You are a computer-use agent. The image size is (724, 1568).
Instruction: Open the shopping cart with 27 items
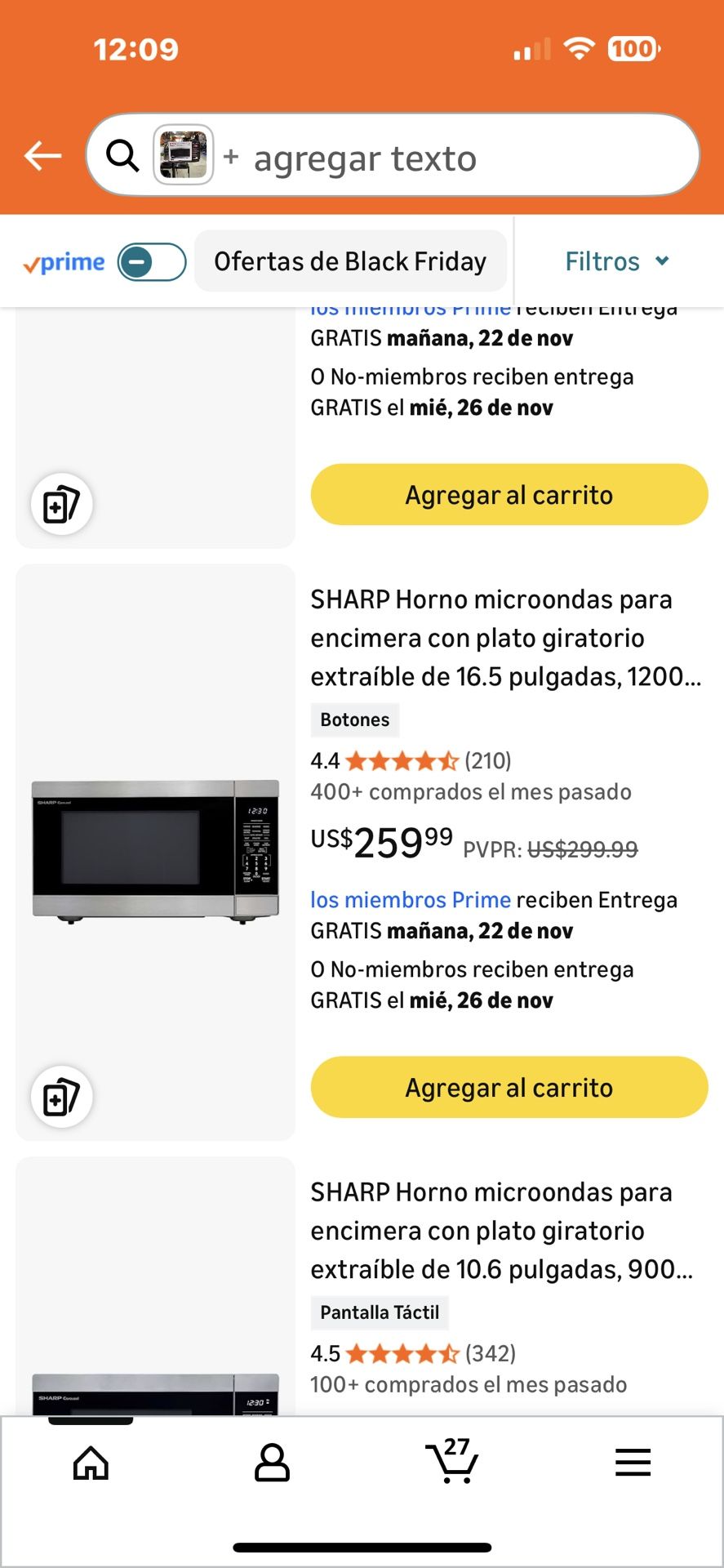click(452, 1461)
